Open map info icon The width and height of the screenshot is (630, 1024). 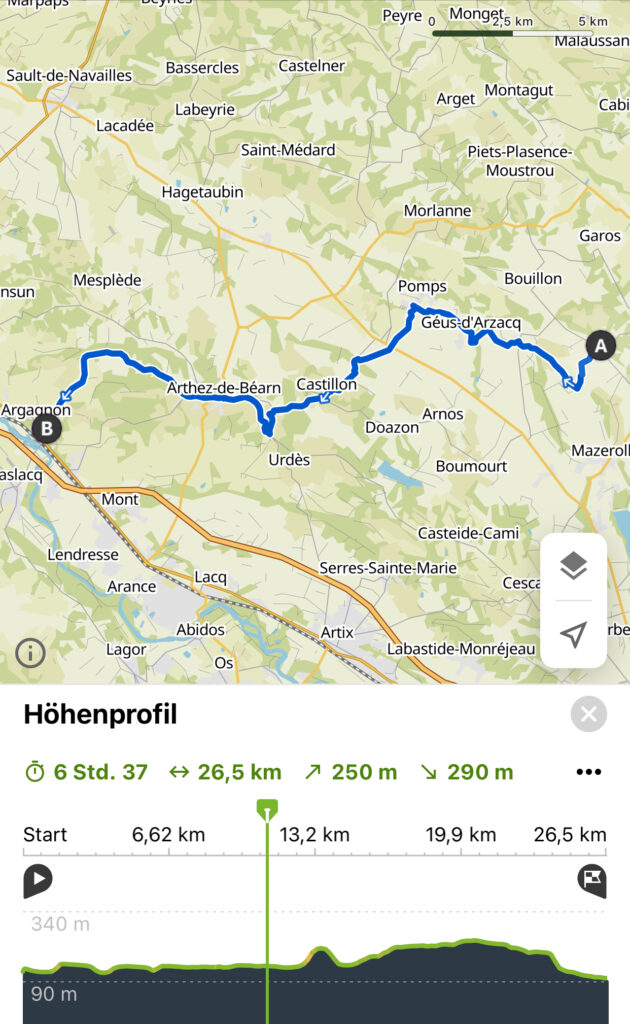click(30, 653)
